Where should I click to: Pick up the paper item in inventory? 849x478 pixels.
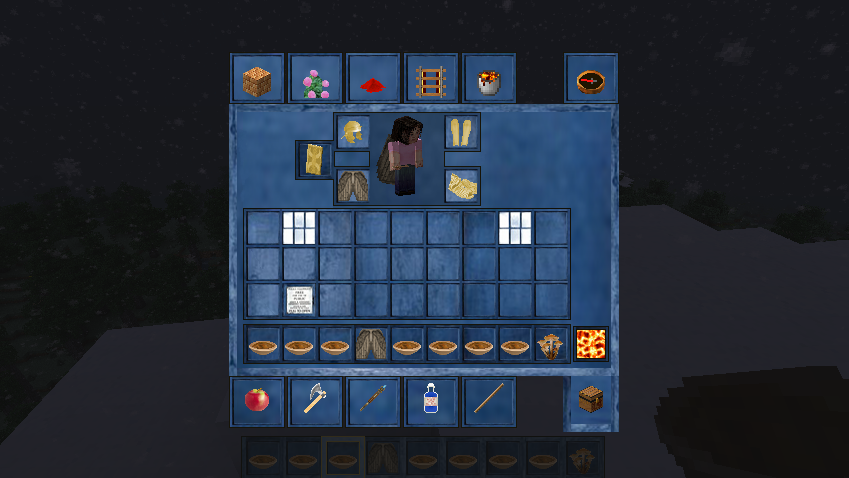click(299, 299)
